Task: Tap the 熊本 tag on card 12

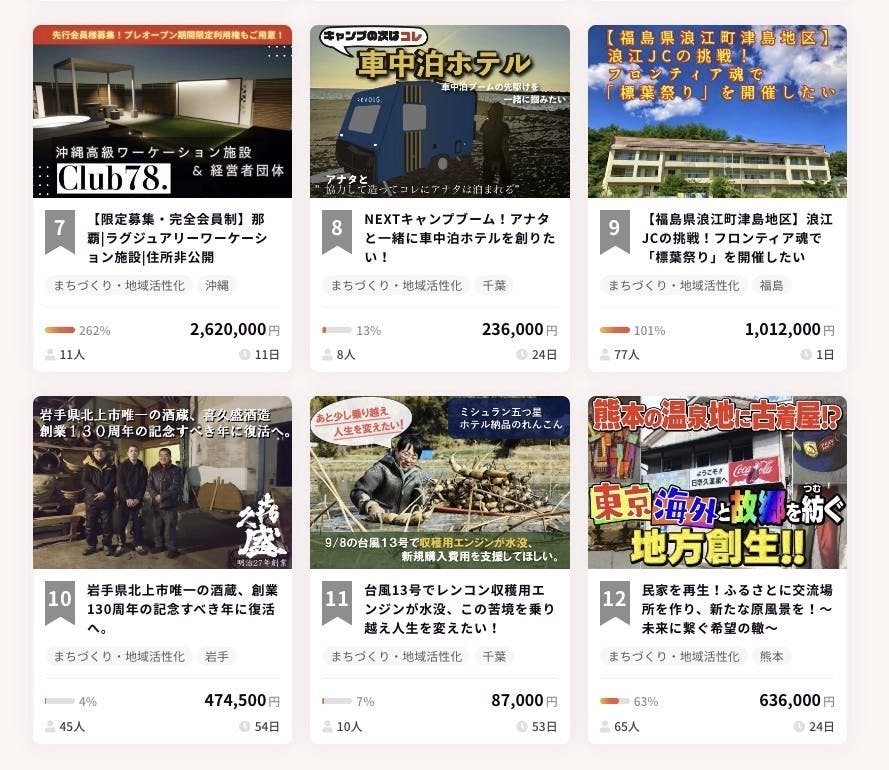Action: point(771,656)
